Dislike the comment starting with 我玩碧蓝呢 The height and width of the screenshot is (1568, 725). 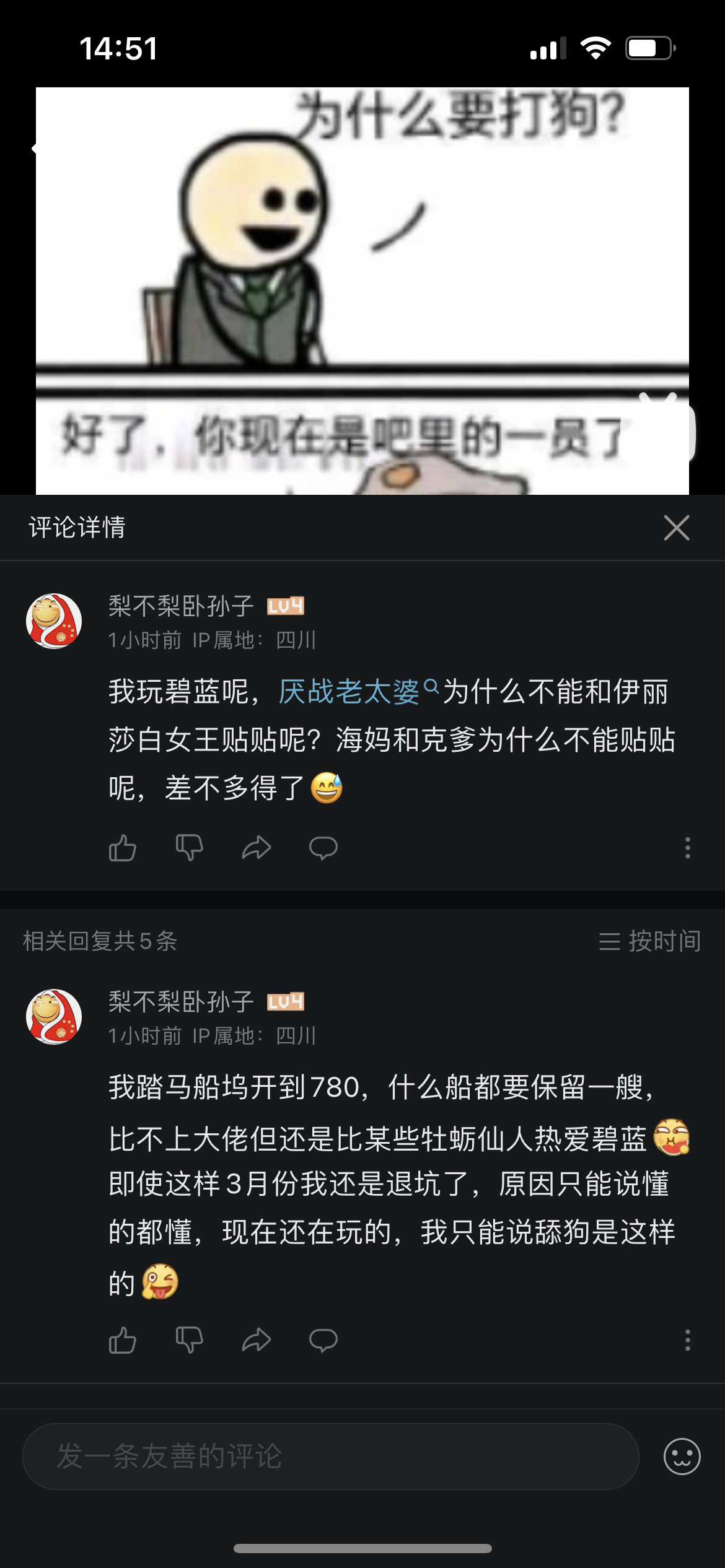189,848
